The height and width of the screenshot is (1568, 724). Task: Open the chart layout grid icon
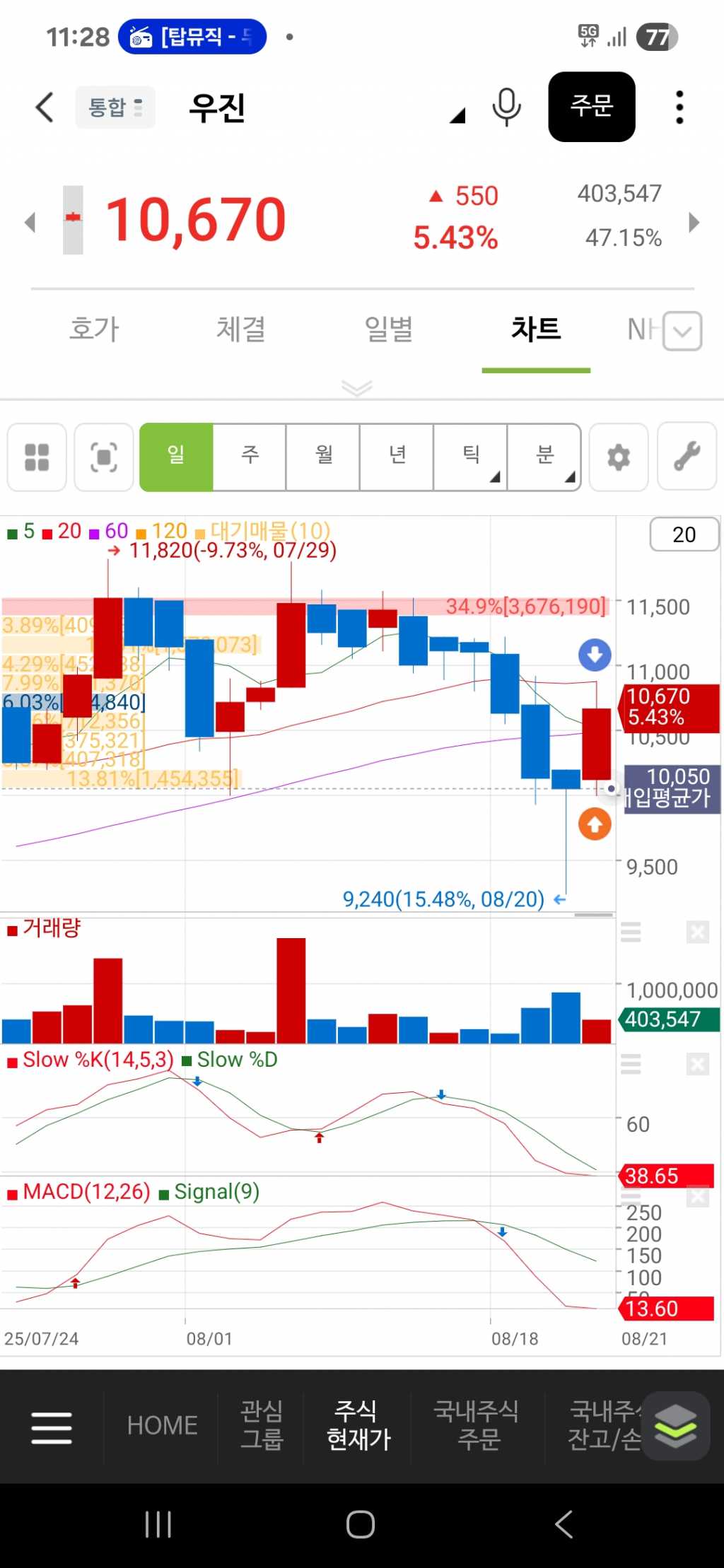(x=37, y=457)
